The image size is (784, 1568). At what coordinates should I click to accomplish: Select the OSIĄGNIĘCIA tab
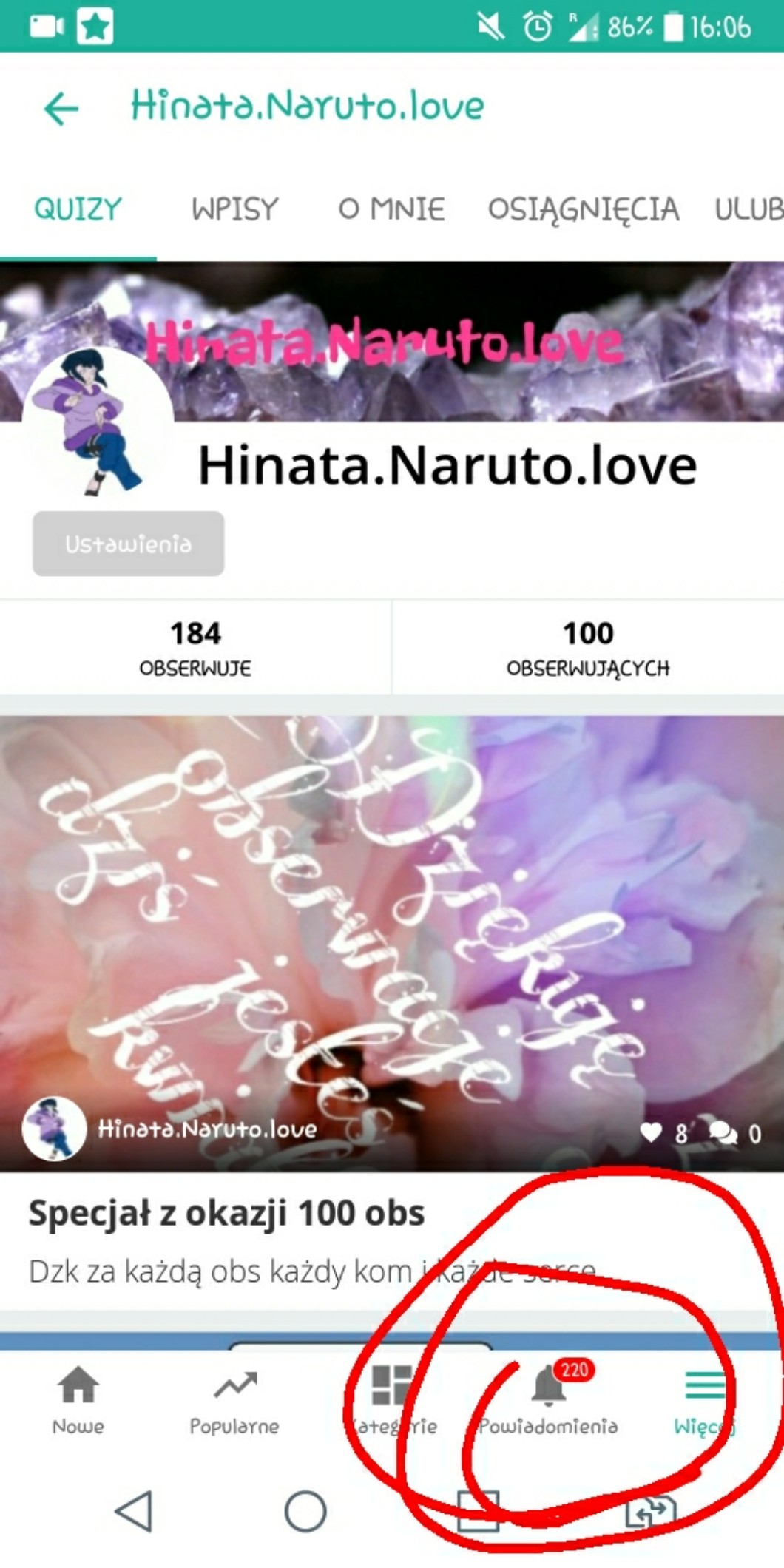coord(583,209)
